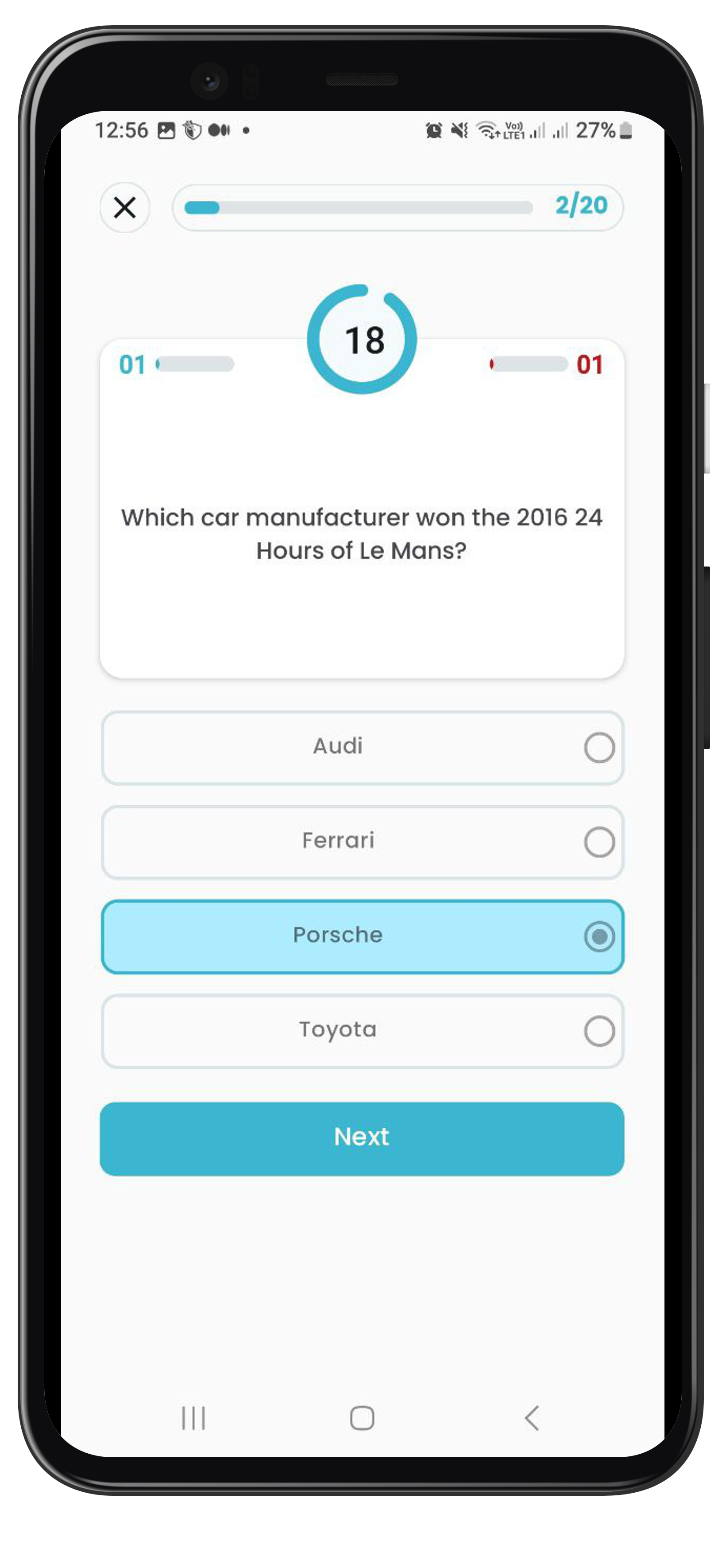Pick Toyota as the answer
726x1568 pixels.
tap(363, 1031)
